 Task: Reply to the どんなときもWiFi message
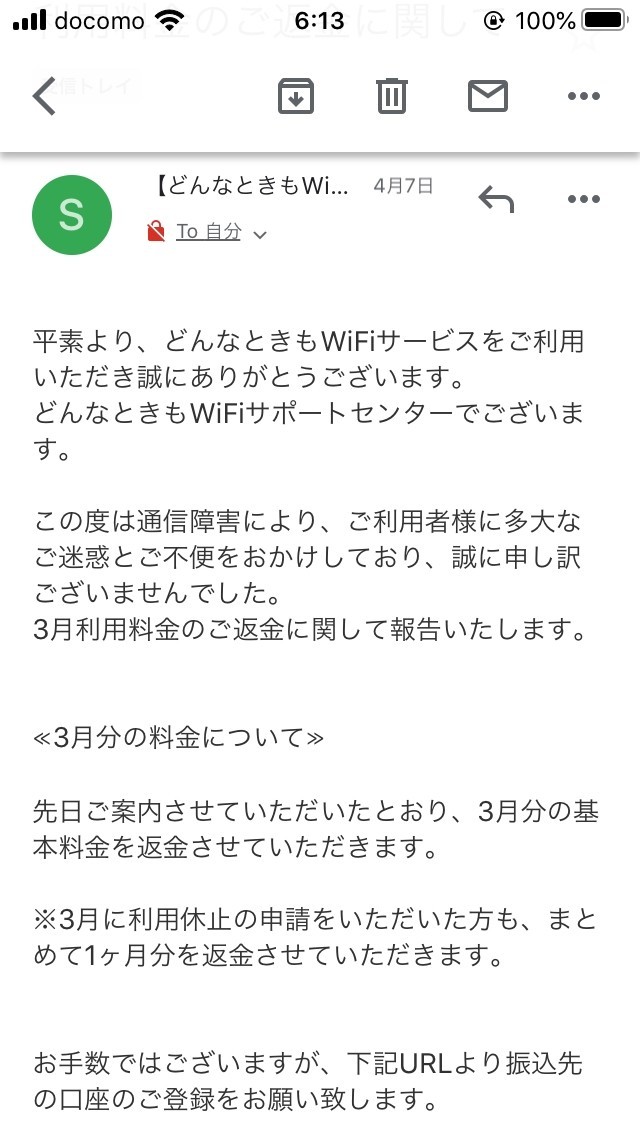[x=496, y=199]
